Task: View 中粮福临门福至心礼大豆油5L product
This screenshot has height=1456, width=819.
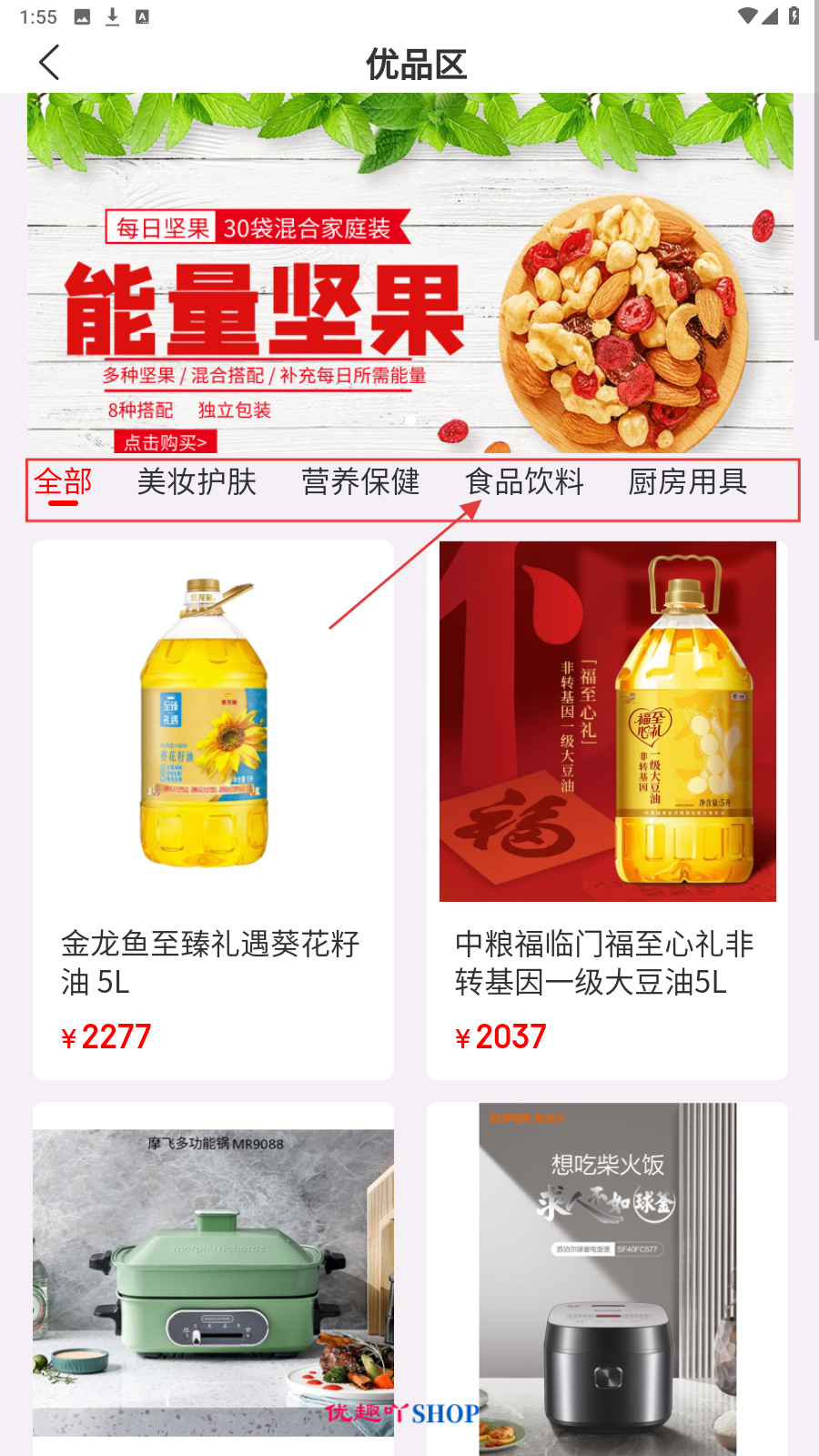Action: pos(607,810)
